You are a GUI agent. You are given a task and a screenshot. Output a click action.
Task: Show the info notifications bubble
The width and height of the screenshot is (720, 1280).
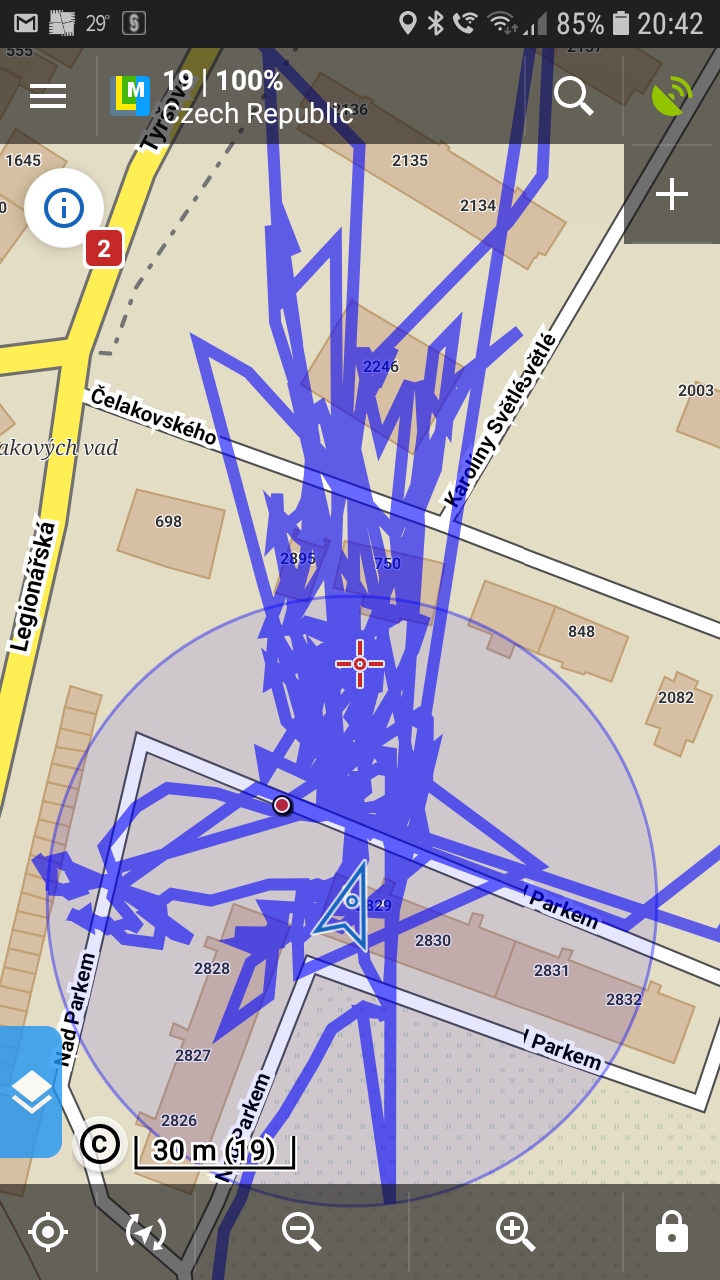point(65,208)
